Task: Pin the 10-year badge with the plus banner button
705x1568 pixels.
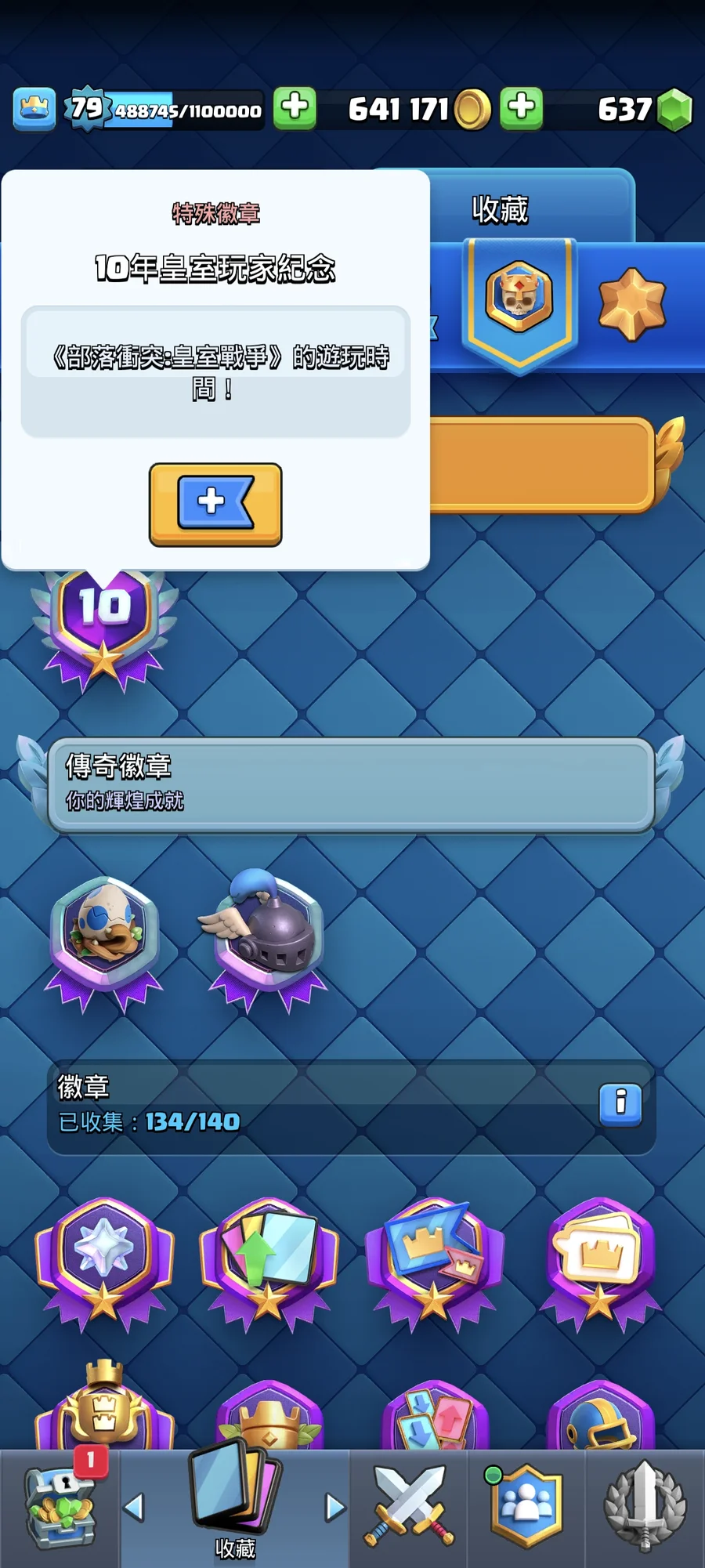Action: point(215,504)
